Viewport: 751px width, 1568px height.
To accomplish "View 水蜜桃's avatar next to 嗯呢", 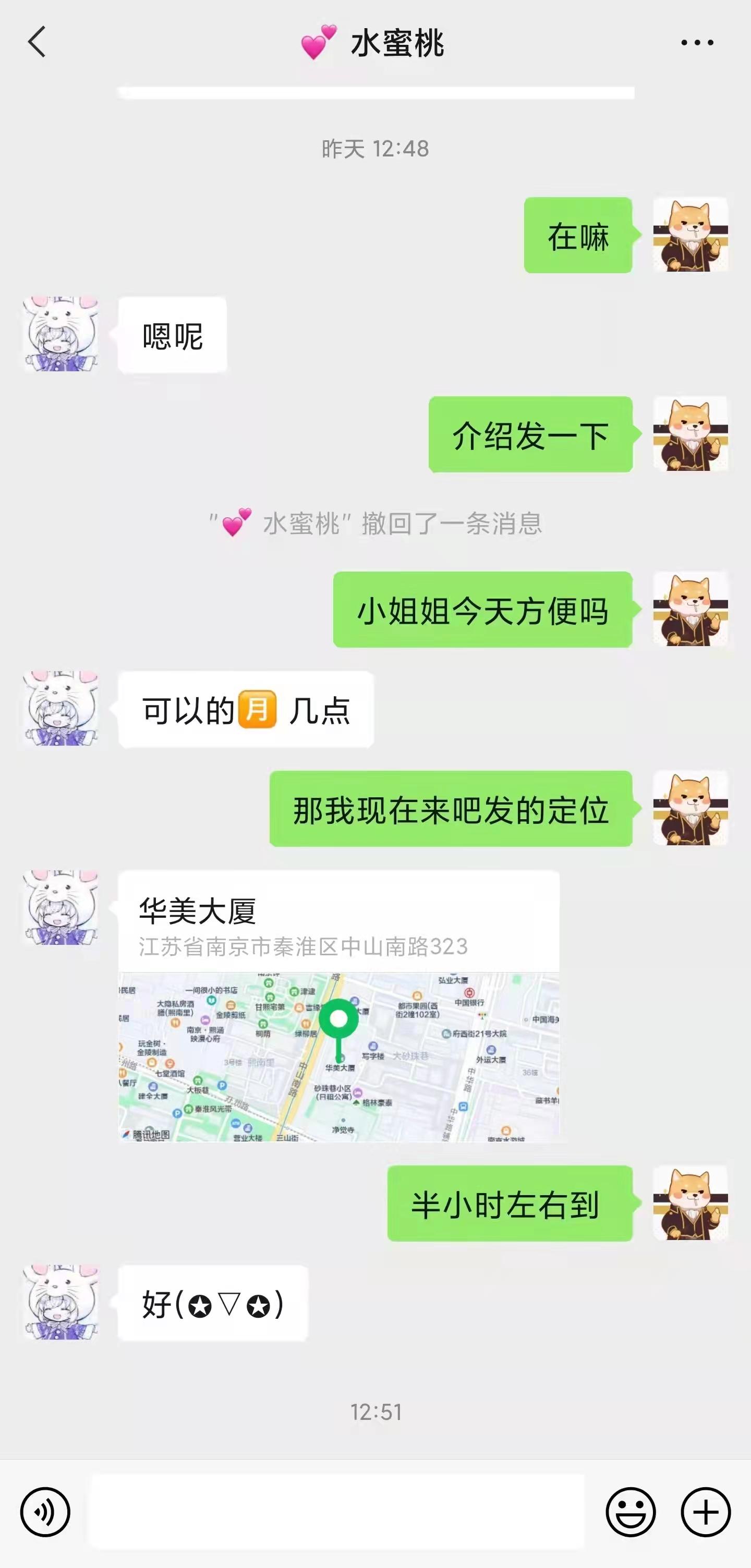I will point(61,334).
